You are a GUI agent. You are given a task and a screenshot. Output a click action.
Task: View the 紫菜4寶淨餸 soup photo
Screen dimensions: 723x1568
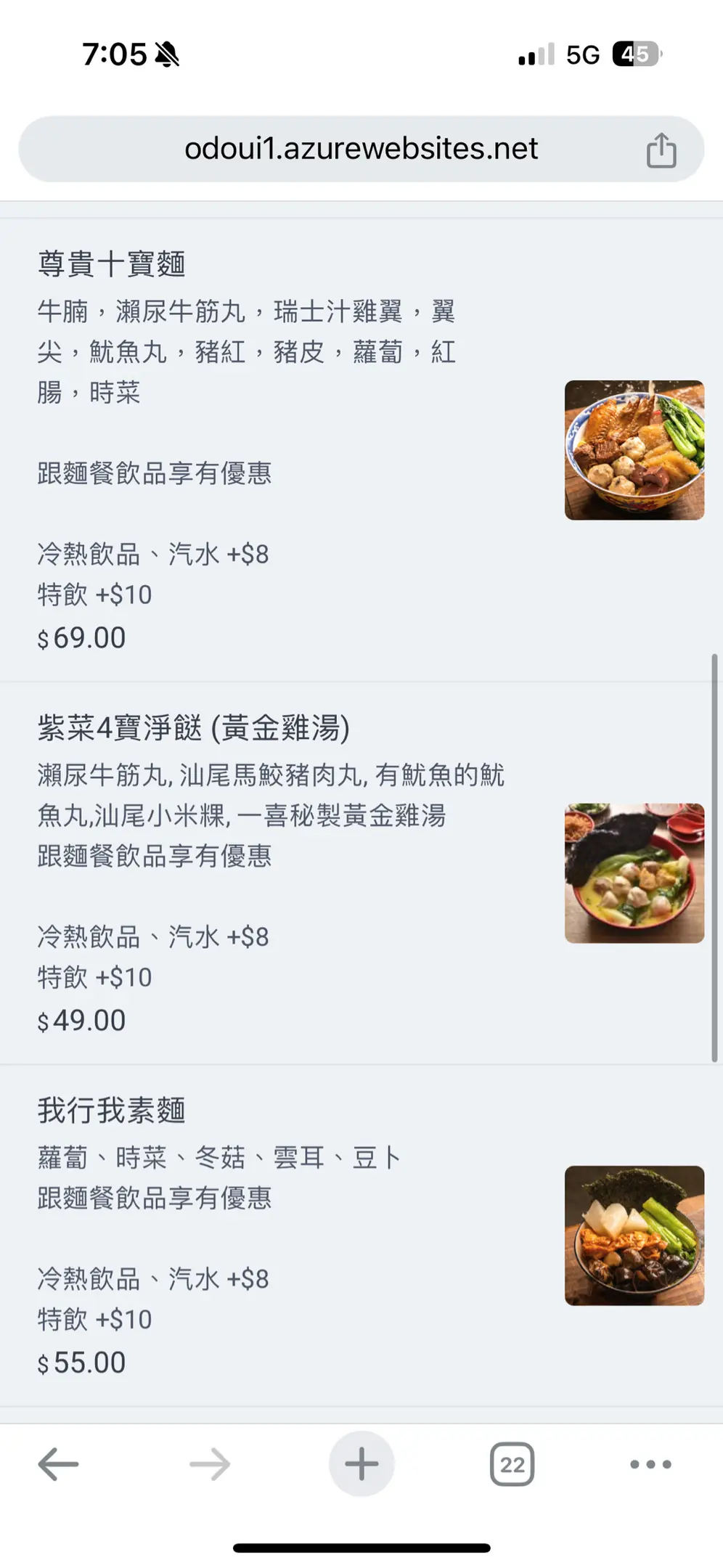click(634, 873)
